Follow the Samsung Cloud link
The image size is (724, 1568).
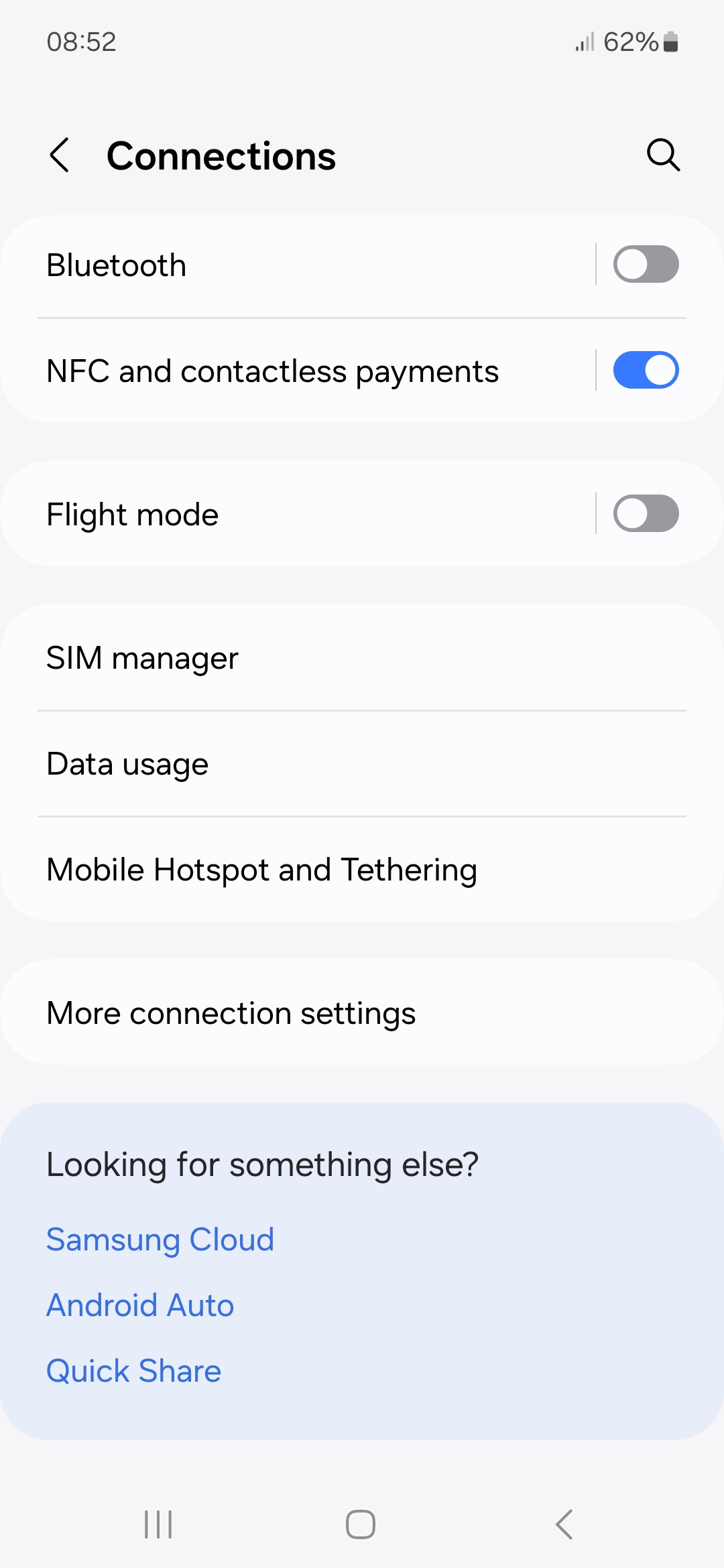160,1240
